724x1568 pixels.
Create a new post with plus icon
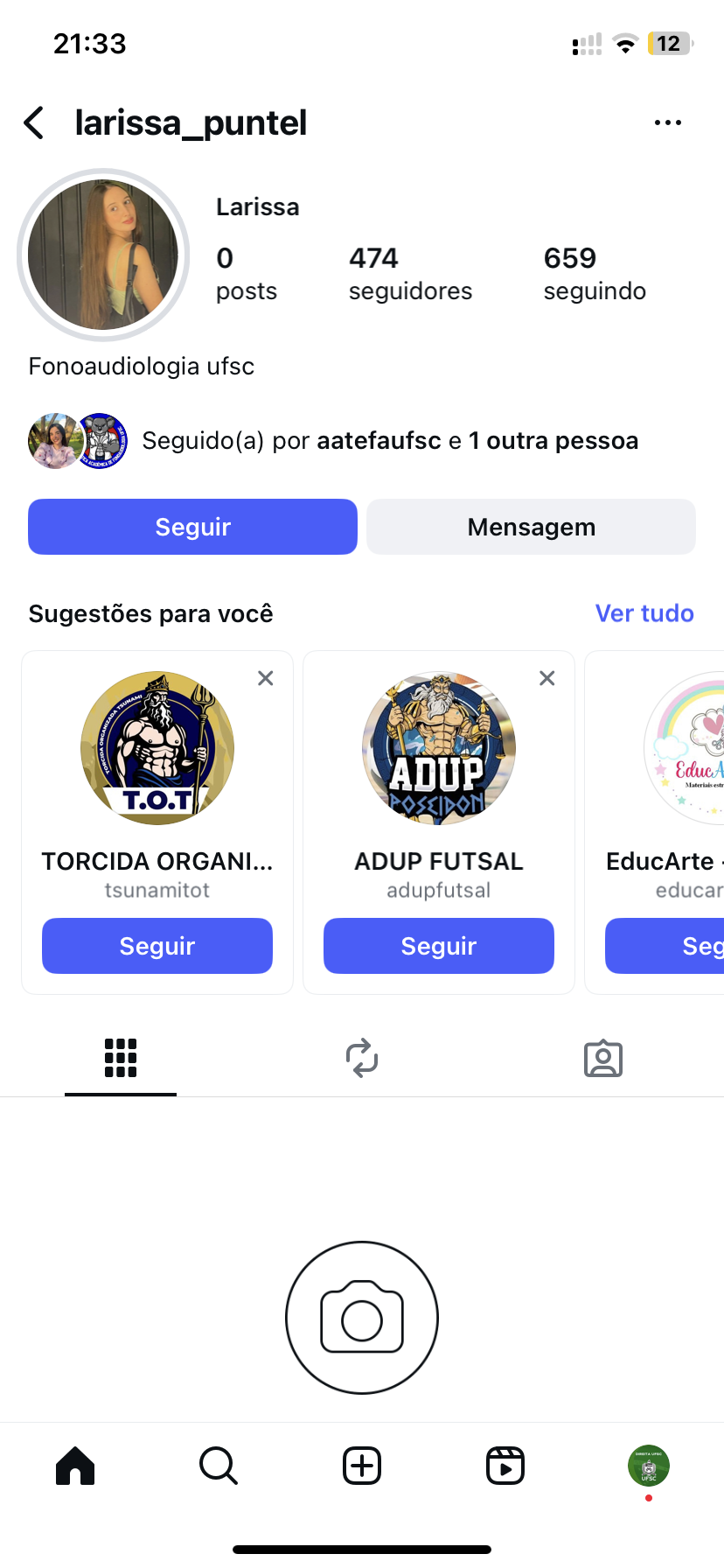tap(362, 1466)
